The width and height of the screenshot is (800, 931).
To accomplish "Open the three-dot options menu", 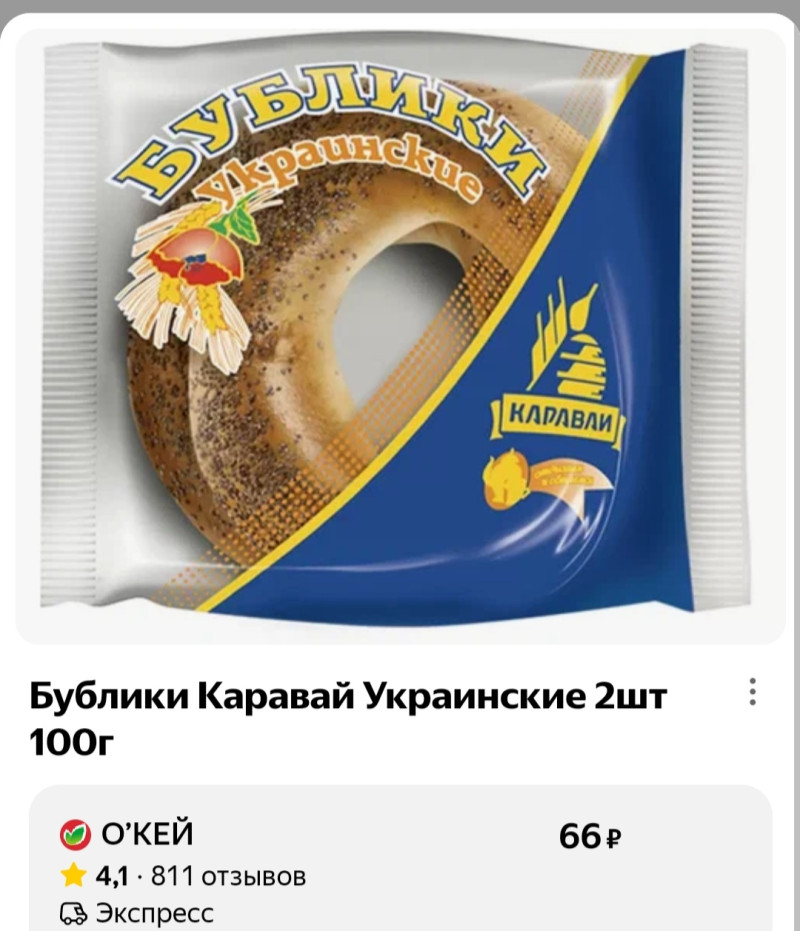I will [752, 692].
